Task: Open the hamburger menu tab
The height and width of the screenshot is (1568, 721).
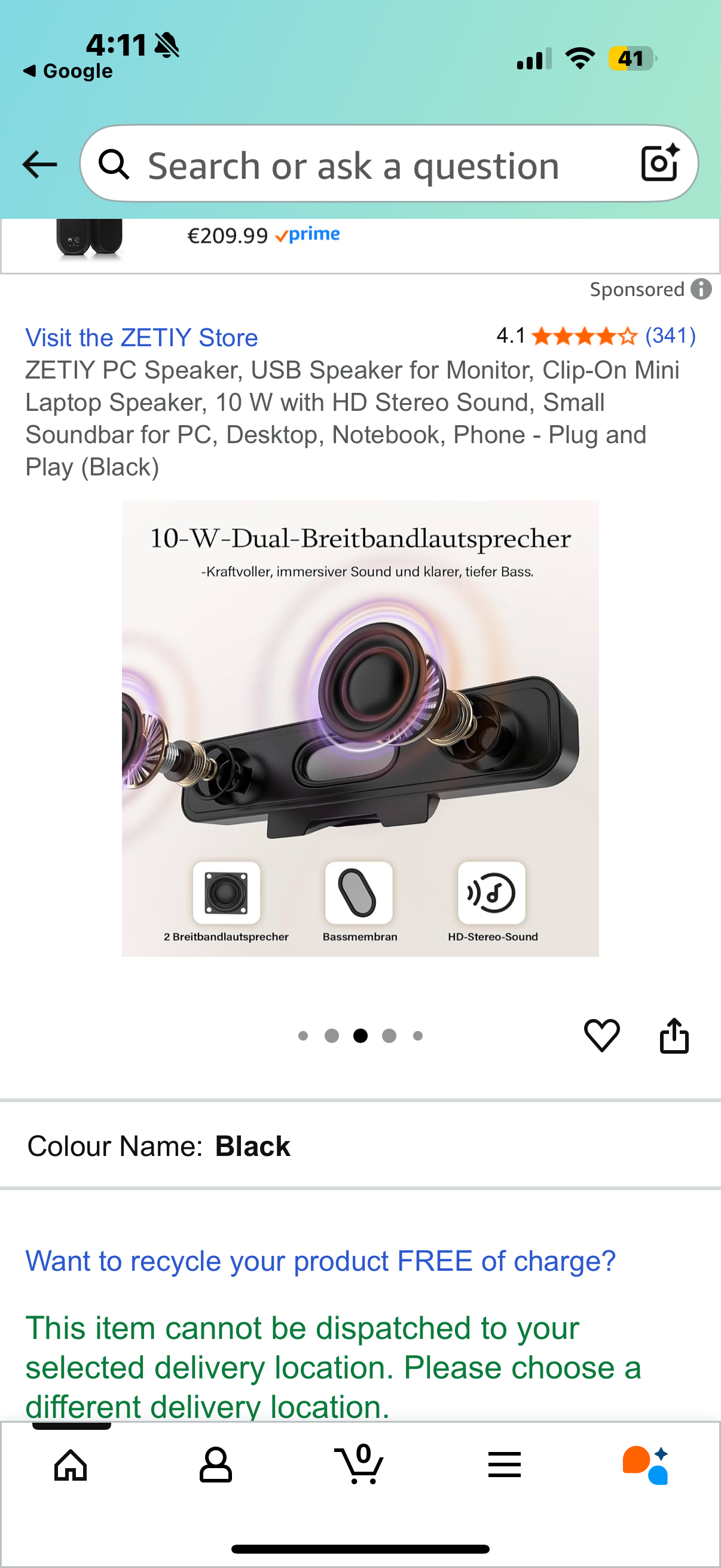Action: 504,1465
